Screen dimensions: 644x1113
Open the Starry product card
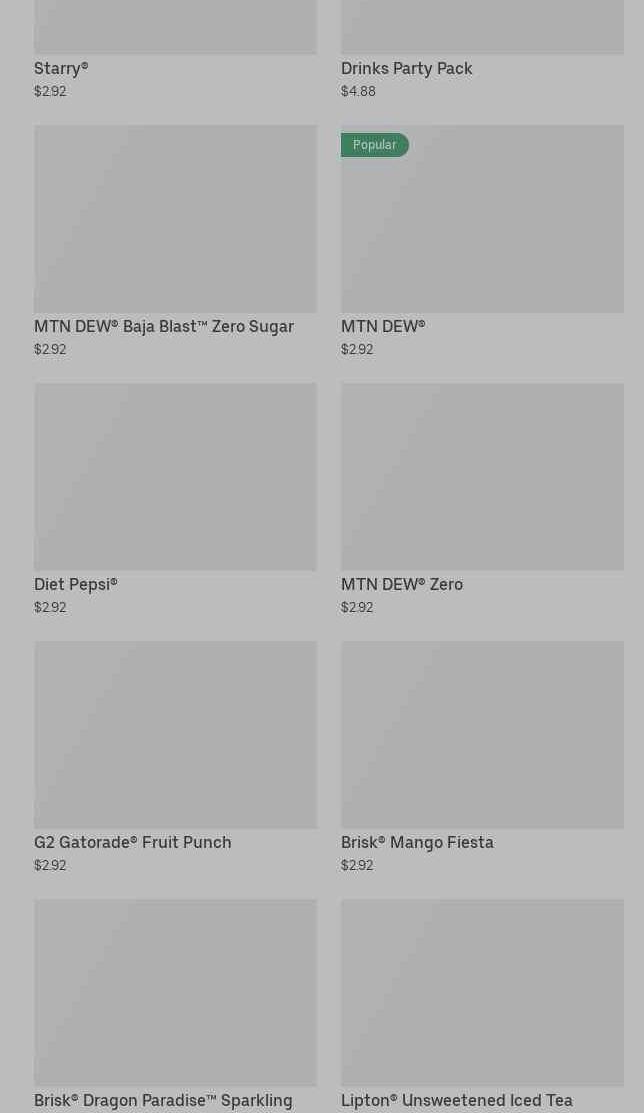pos(175,50)
